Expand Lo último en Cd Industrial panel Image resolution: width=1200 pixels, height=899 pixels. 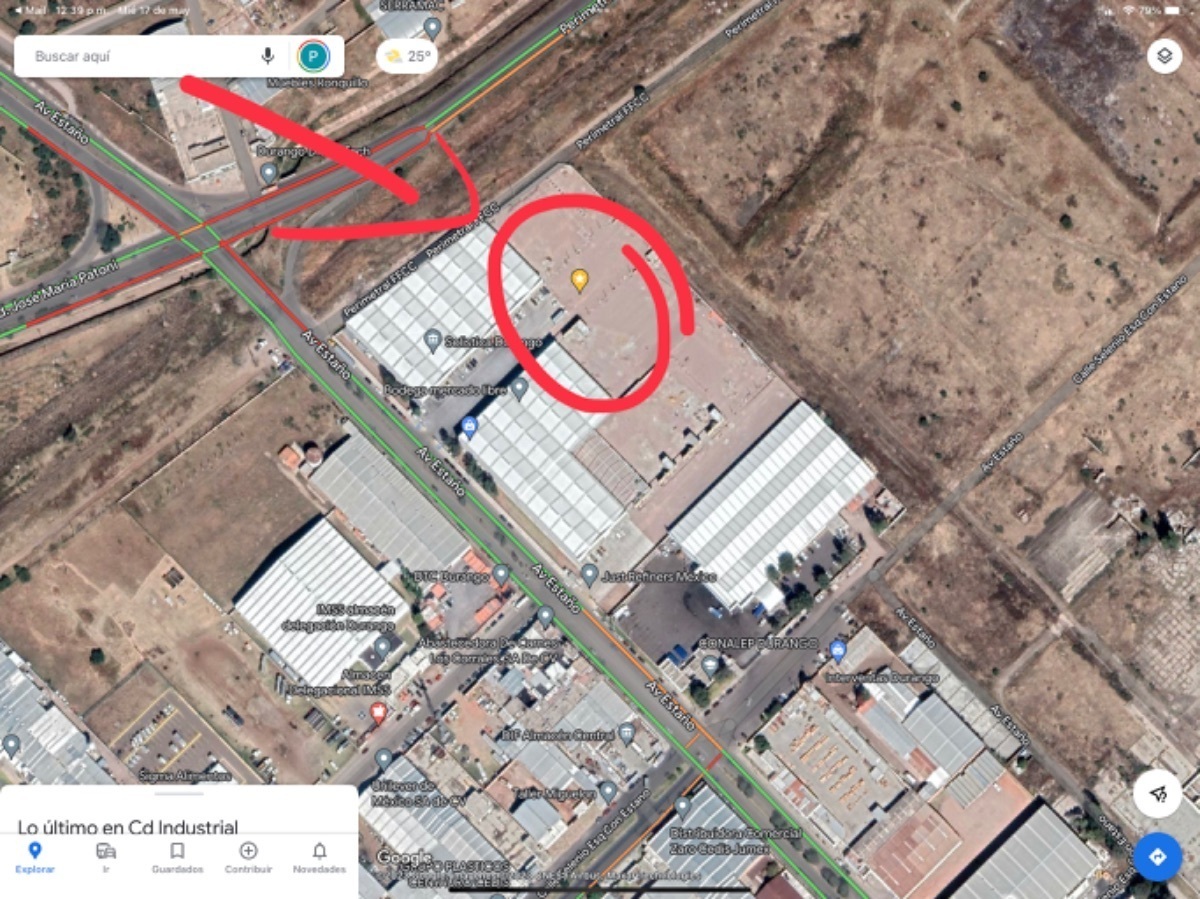coord(178,810)
